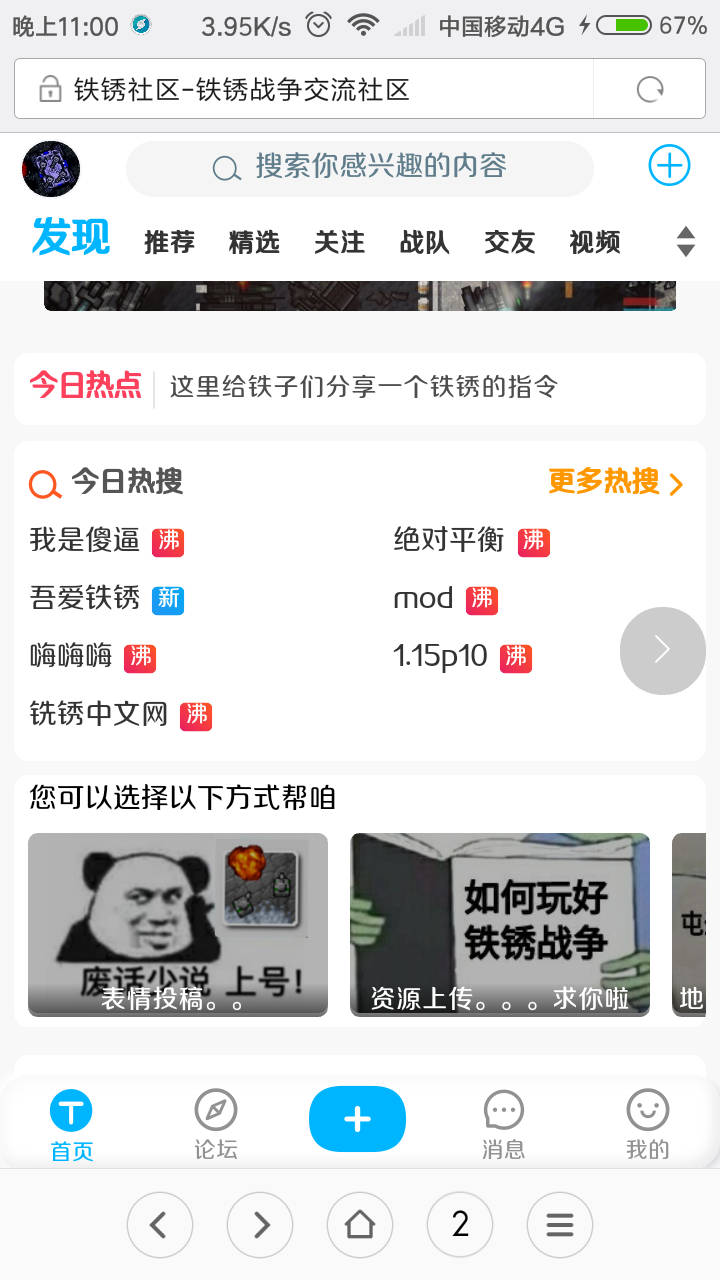This screenshot has height=1280, width=720.
Task: Open the 关注 tab
Action: coord(339,242)
